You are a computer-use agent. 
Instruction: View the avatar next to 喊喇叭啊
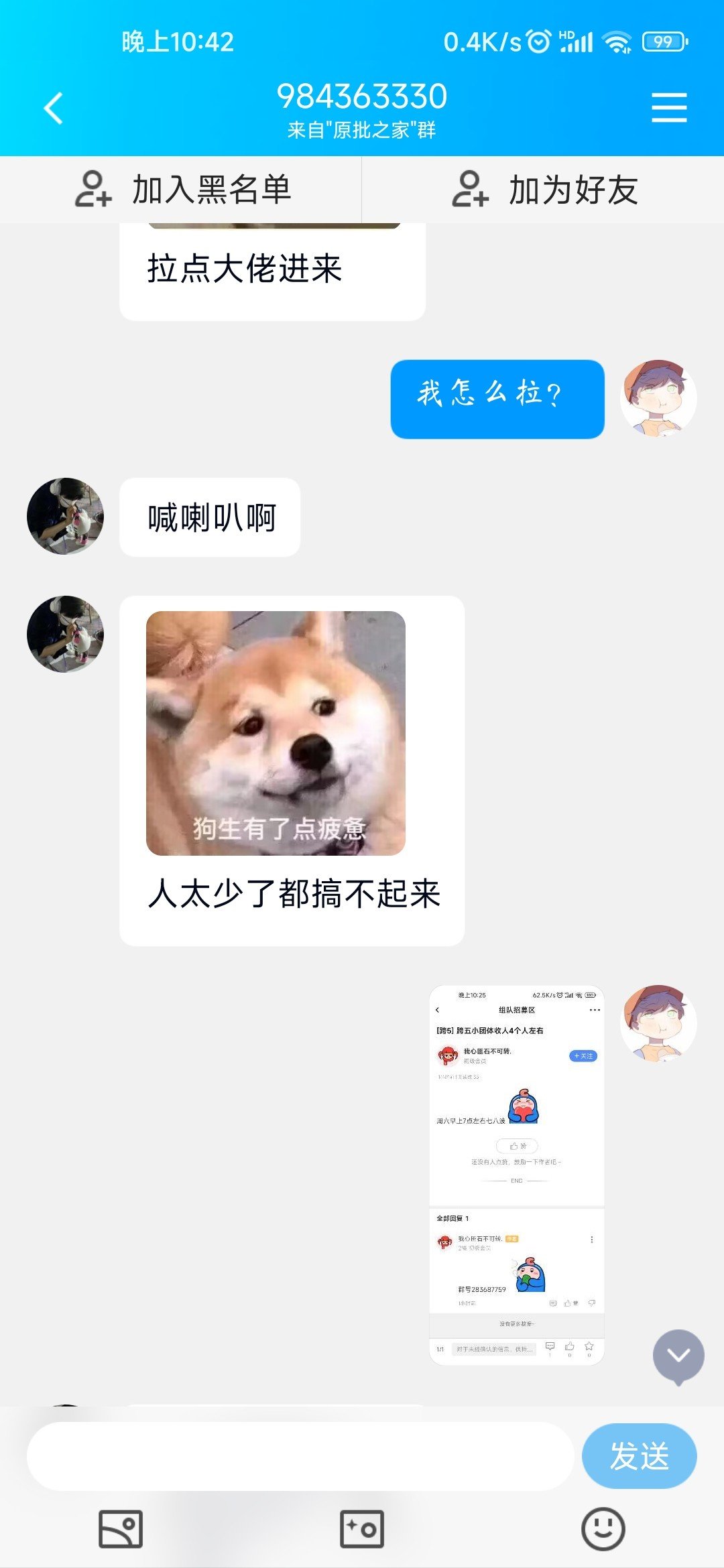[x=65, y=516]
